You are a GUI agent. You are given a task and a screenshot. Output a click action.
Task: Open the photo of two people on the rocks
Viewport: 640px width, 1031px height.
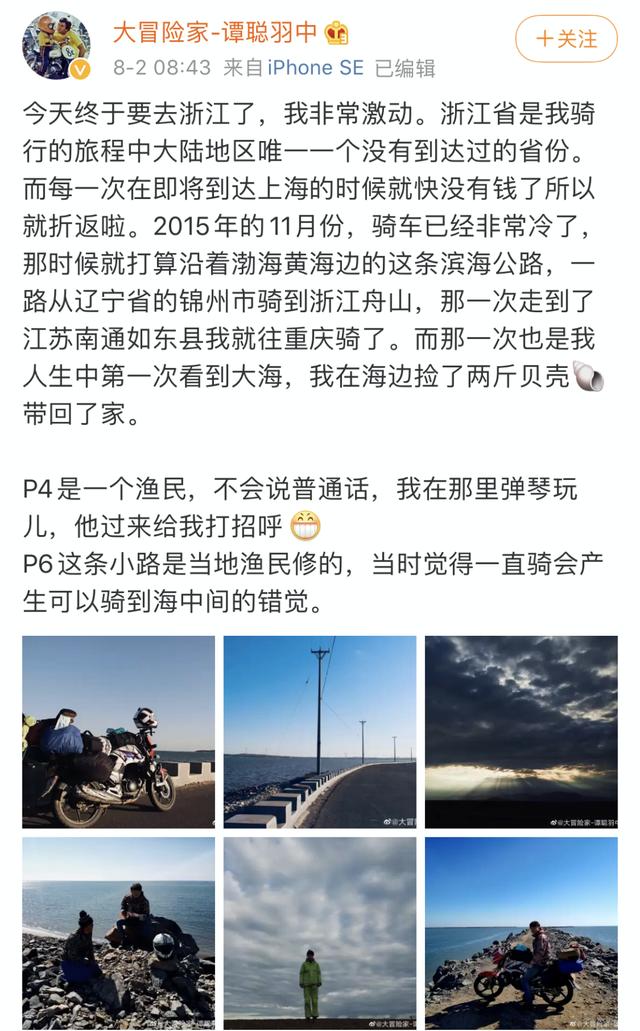tap(118, 933)
